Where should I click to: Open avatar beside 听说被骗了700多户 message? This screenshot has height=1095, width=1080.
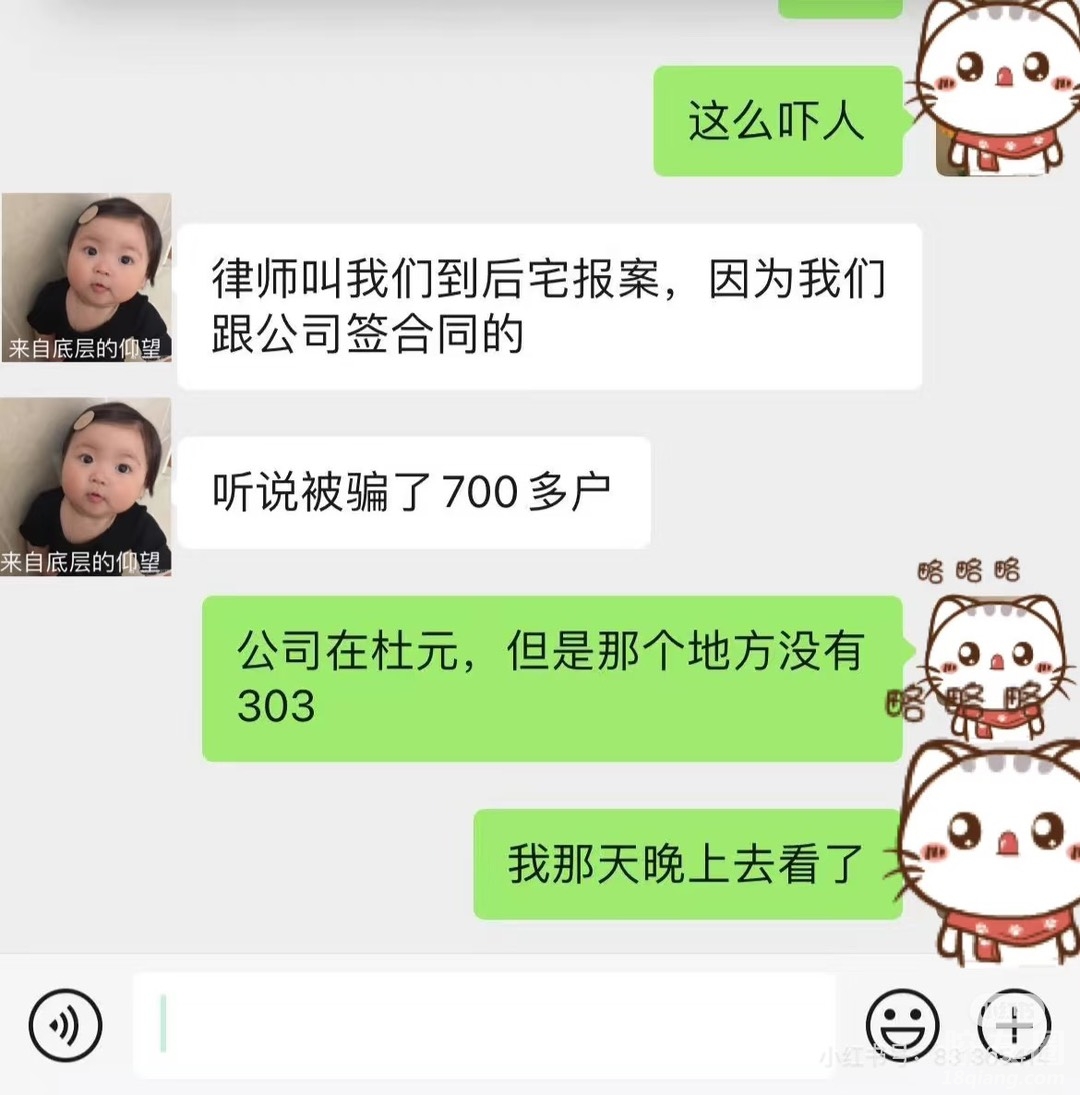(x=87, y=487)
